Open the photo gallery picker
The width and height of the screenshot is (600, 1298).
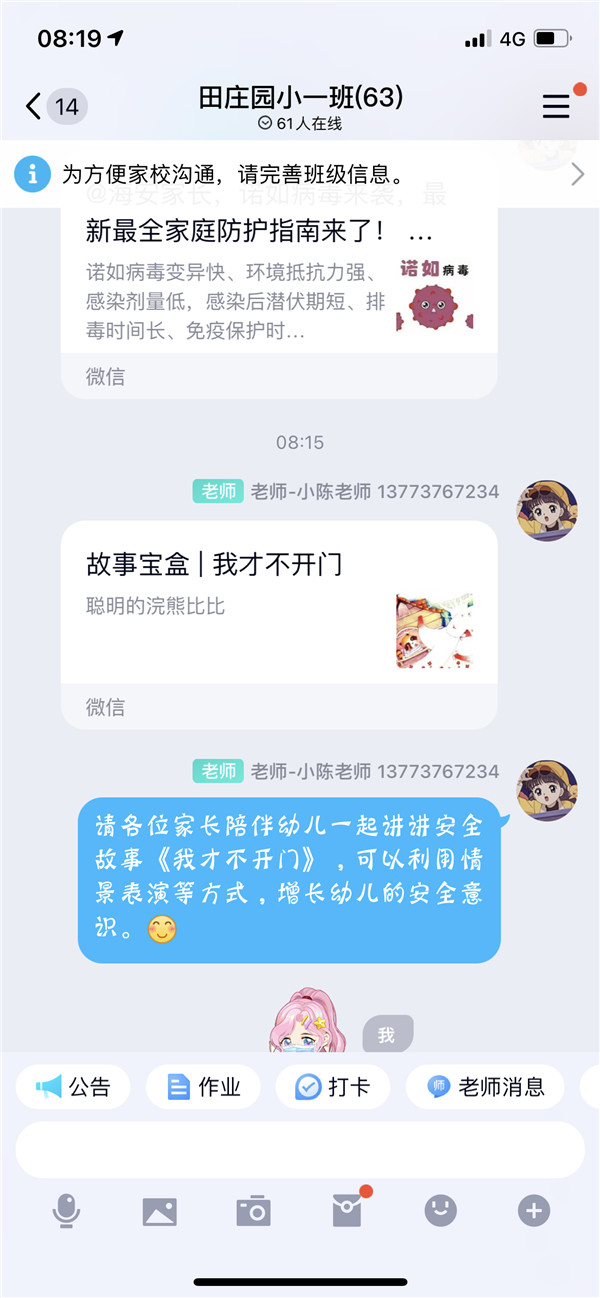(x=160, y=1211)
